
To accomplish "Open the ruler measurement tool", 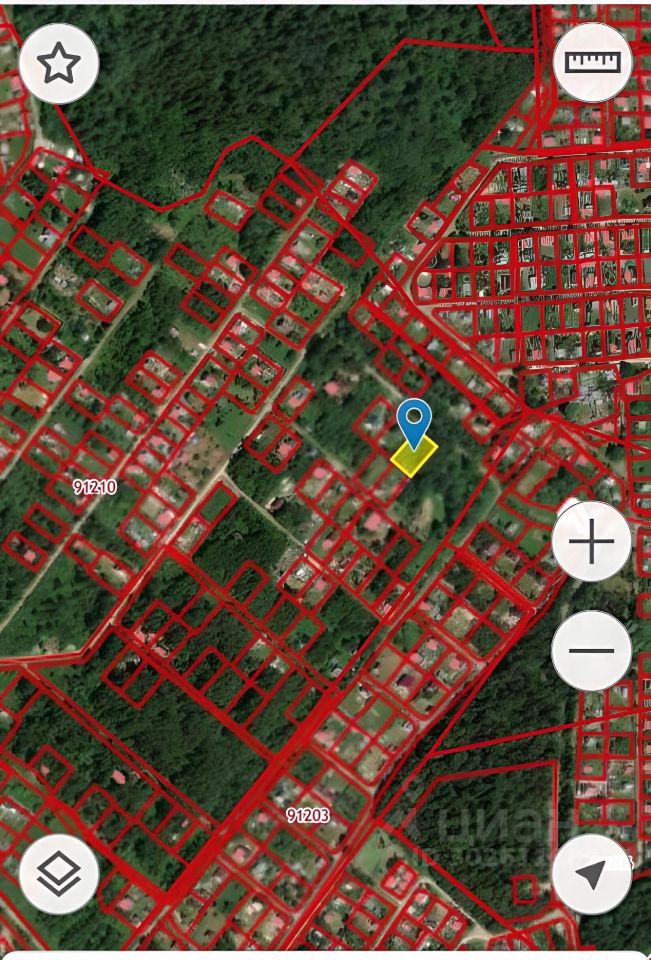I will point(592,62).
